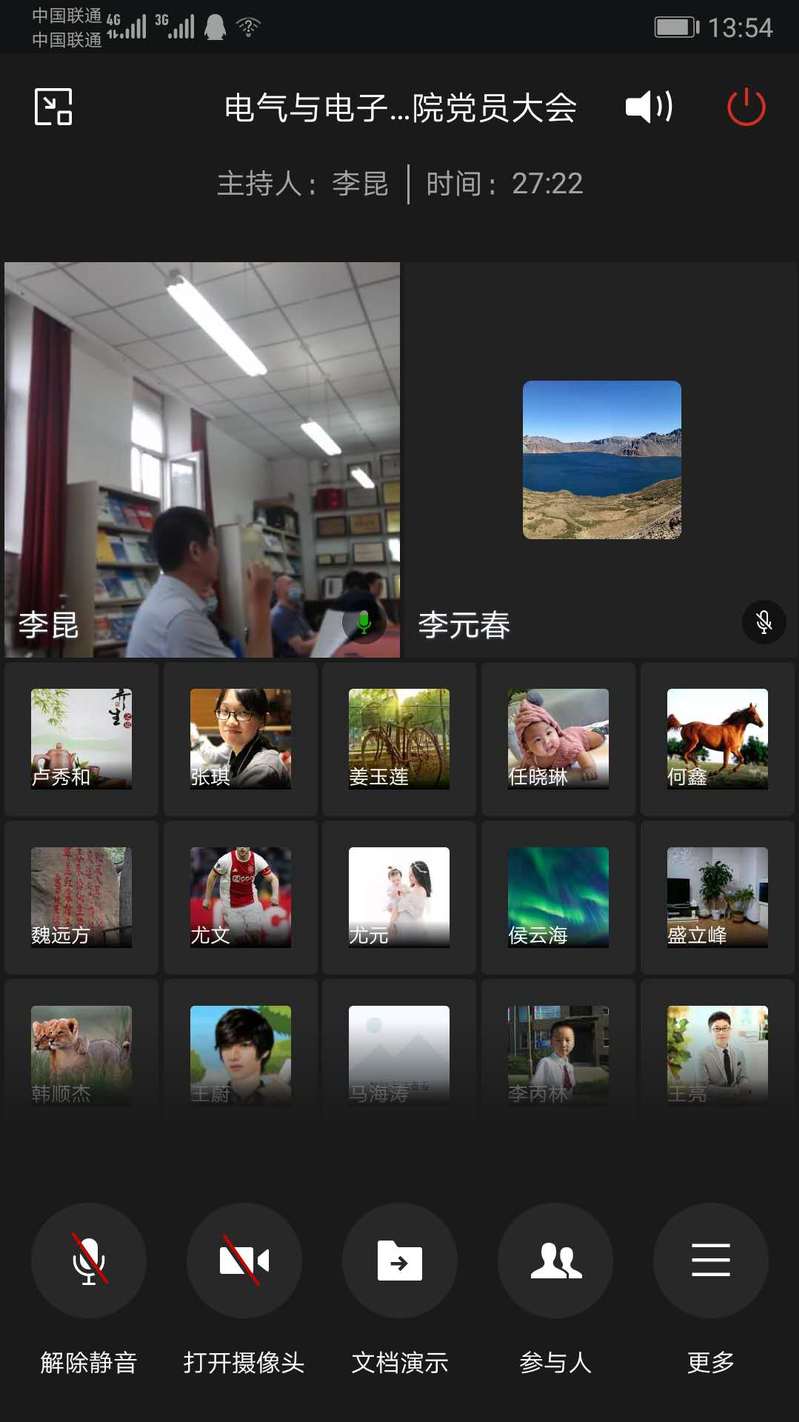Image resolution: width=799 pixels, height=1422 pixels.
Task: Start a 文档演示 document presentation
Action: [400, 1260]
